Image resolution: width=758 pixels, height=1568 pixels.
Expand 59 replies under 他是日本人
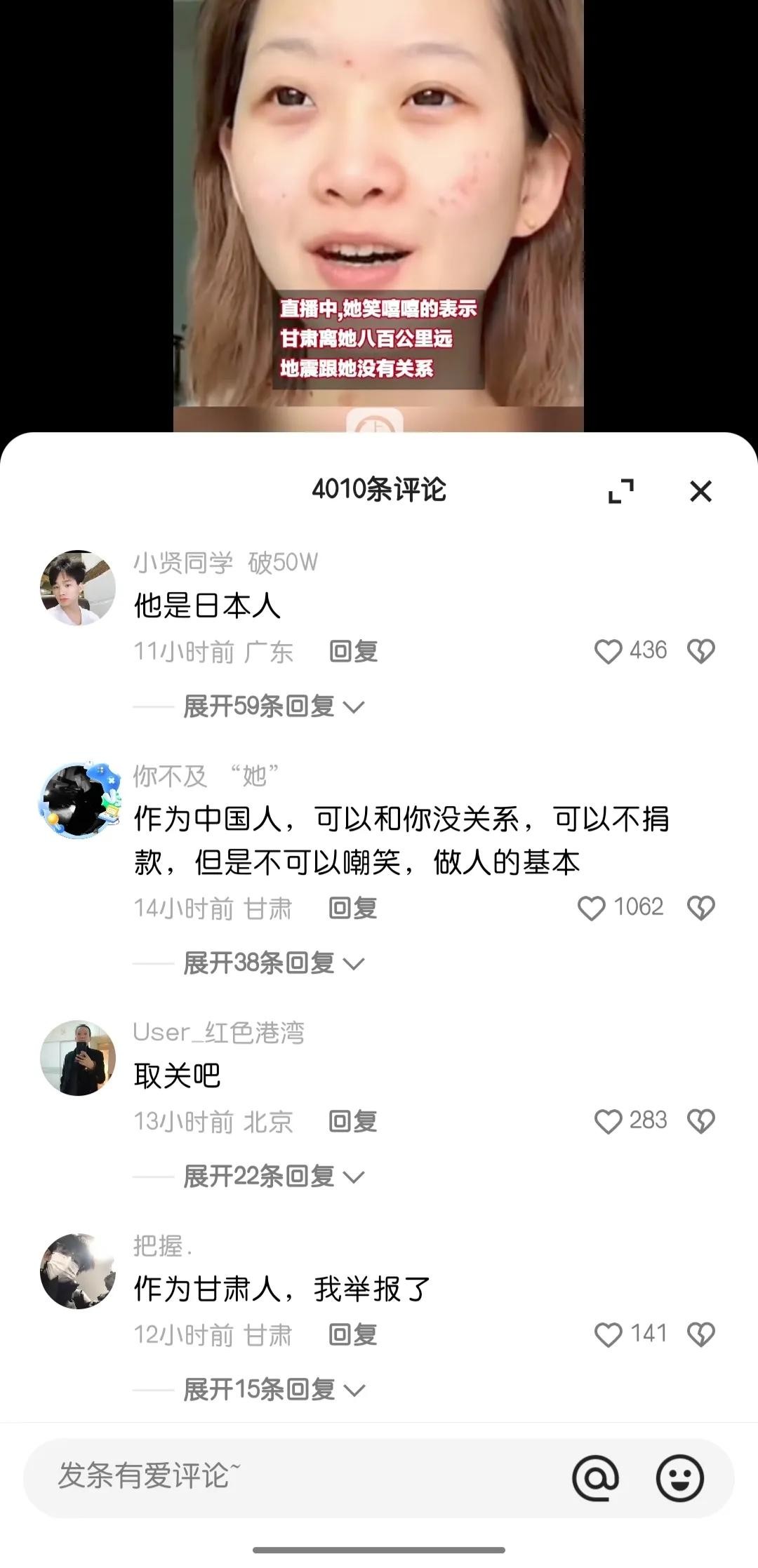coord(274,706)
